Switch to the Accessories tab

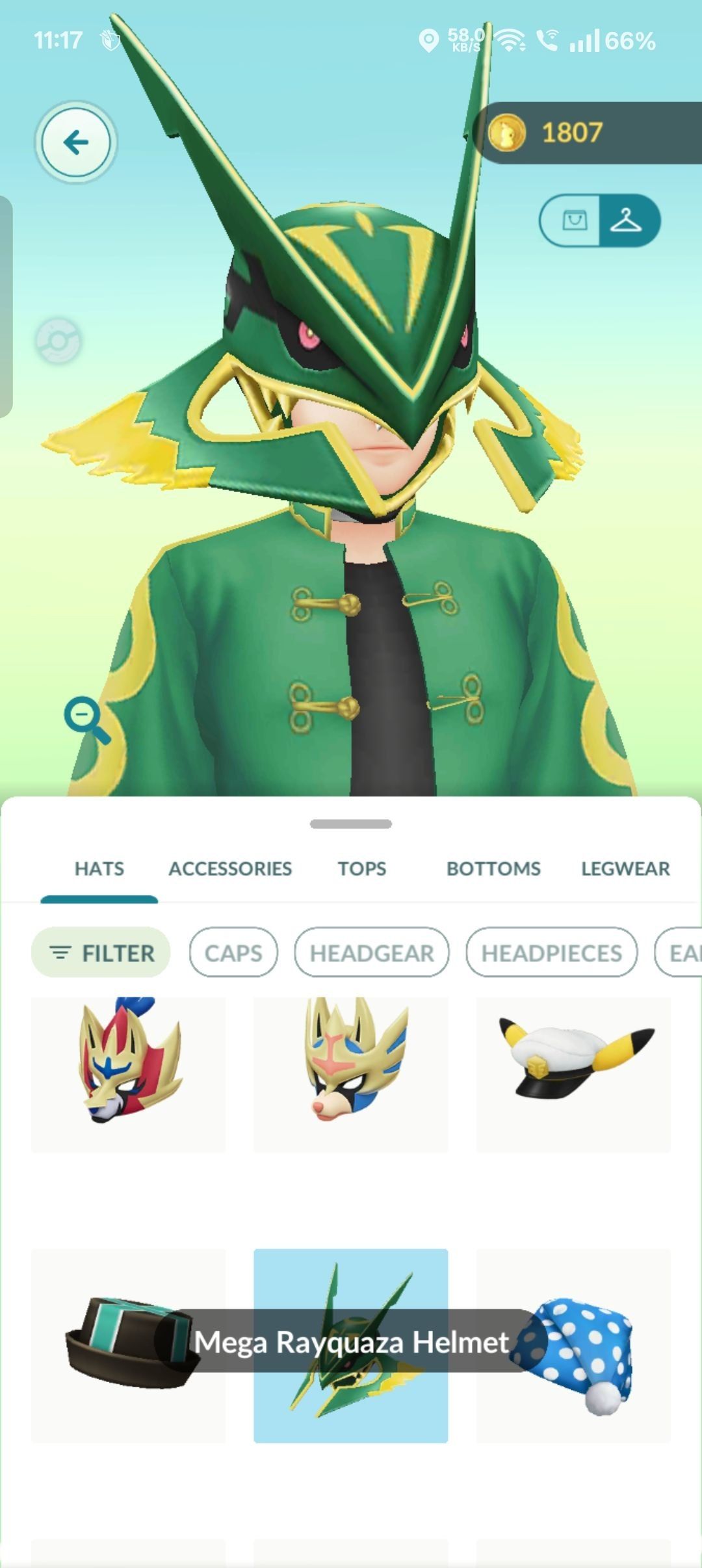tap(230, 869)
